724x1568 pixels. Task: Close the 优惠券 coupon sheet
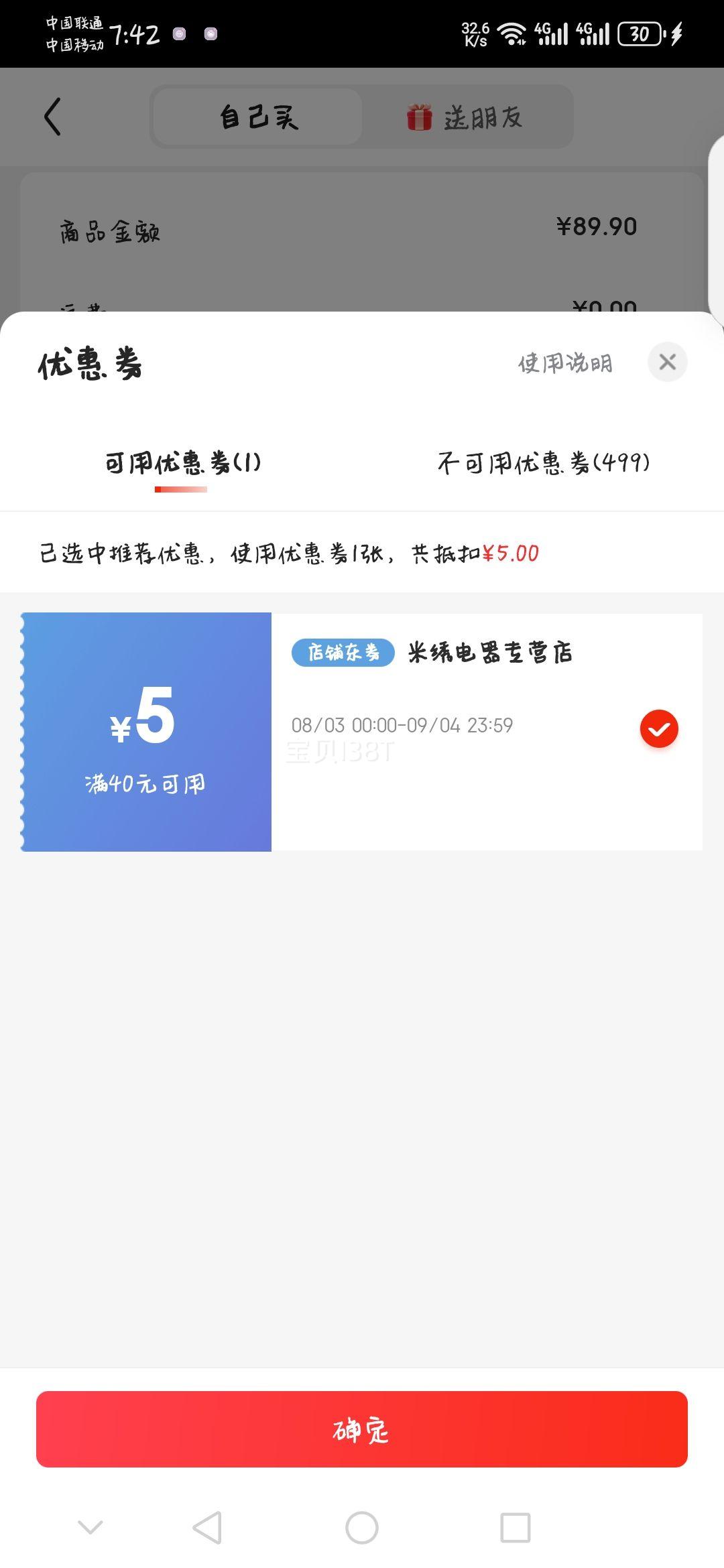pos(667,363)
